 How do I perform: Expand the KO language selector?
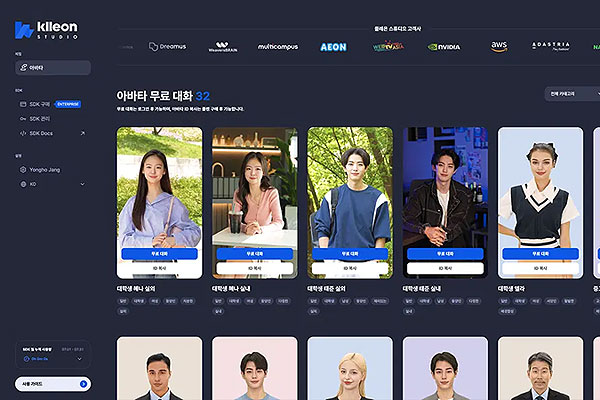click(52, 184)
